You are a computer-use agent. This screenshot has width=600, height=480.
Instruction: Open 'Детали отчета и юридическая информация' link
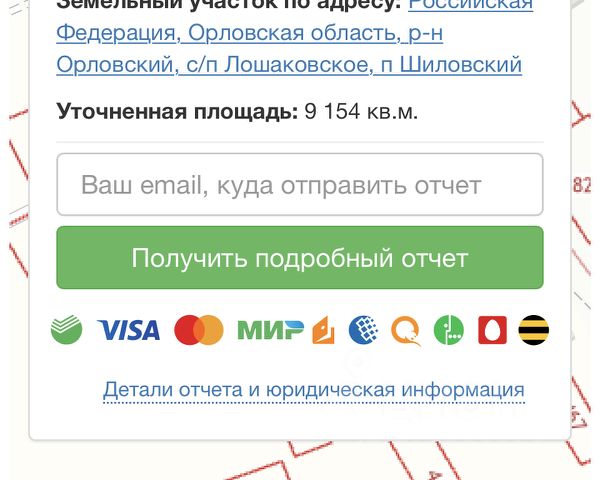pos(313,389)
